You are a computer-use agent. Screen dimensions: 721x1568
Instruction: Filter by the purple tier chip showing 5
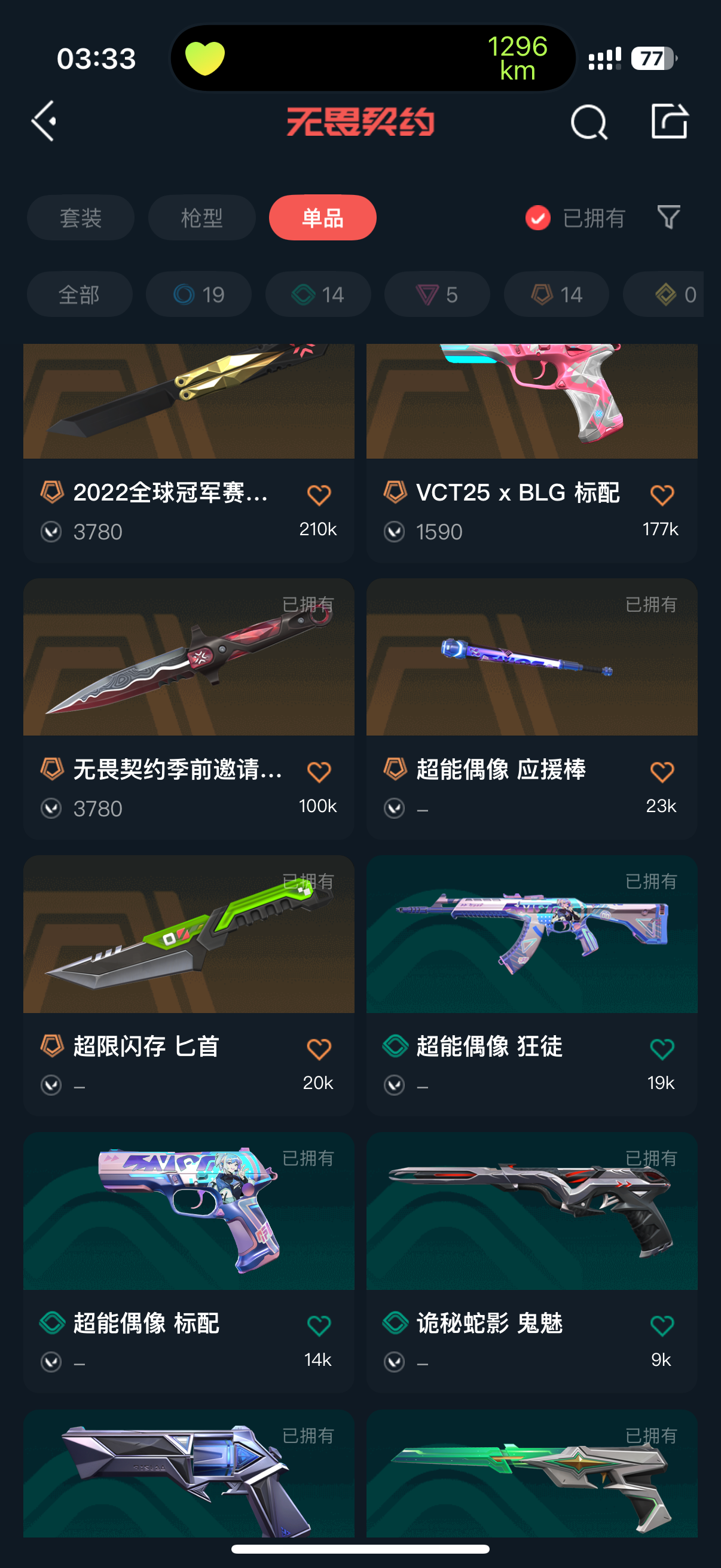point(437,295)
